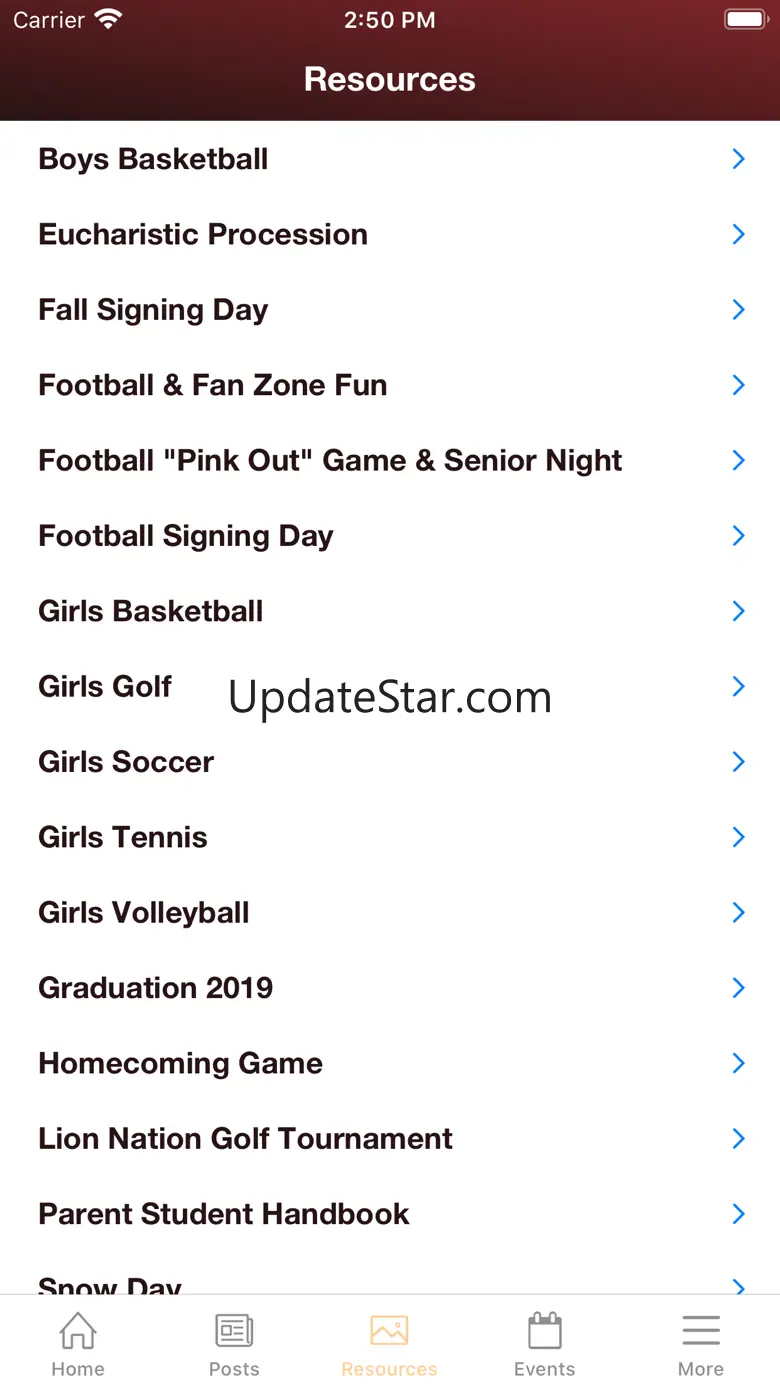Open the More tab
The image size is (780, 1387).
pos(701,1343)
